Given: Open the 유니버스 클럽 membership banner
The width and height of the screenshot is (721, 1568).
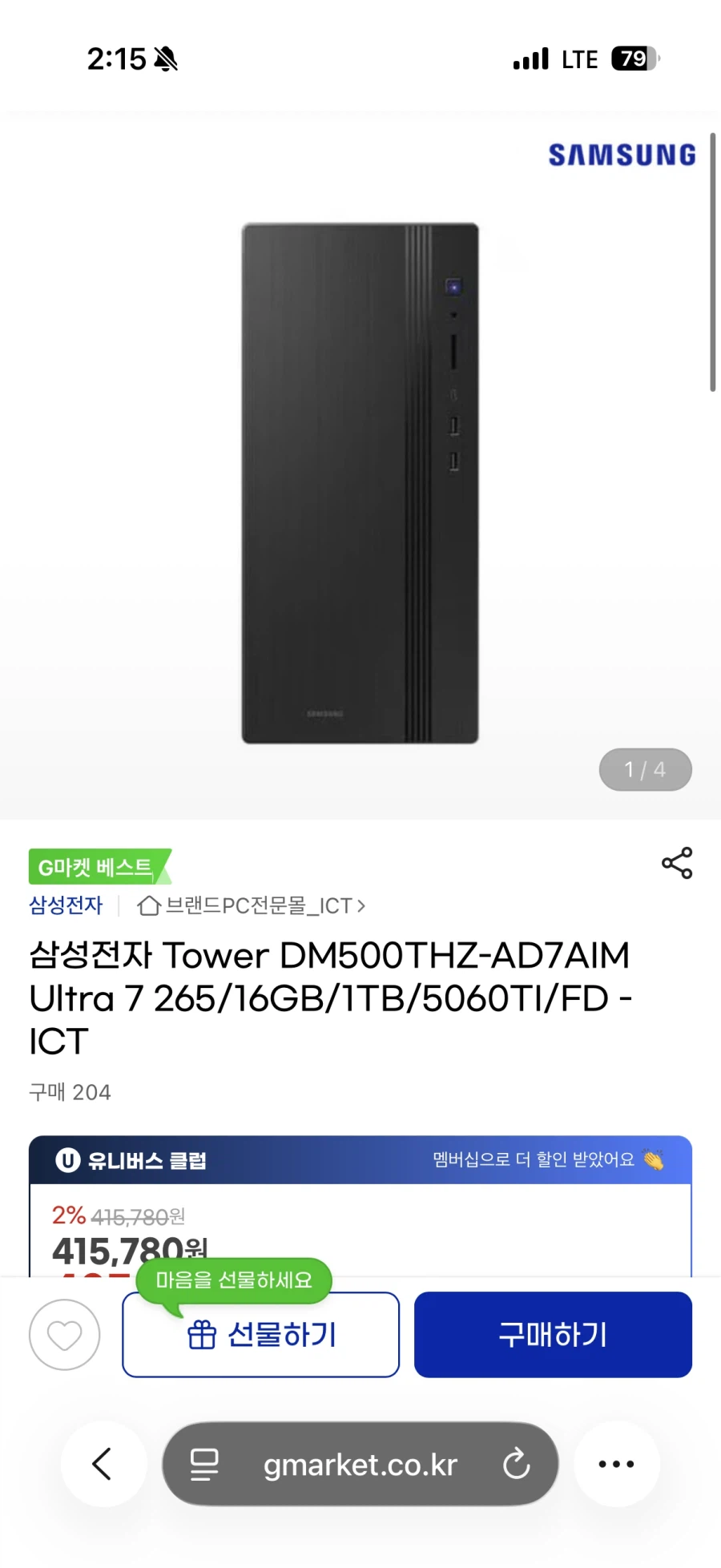Looking at the screenshot, I should tap(360, 1160).
